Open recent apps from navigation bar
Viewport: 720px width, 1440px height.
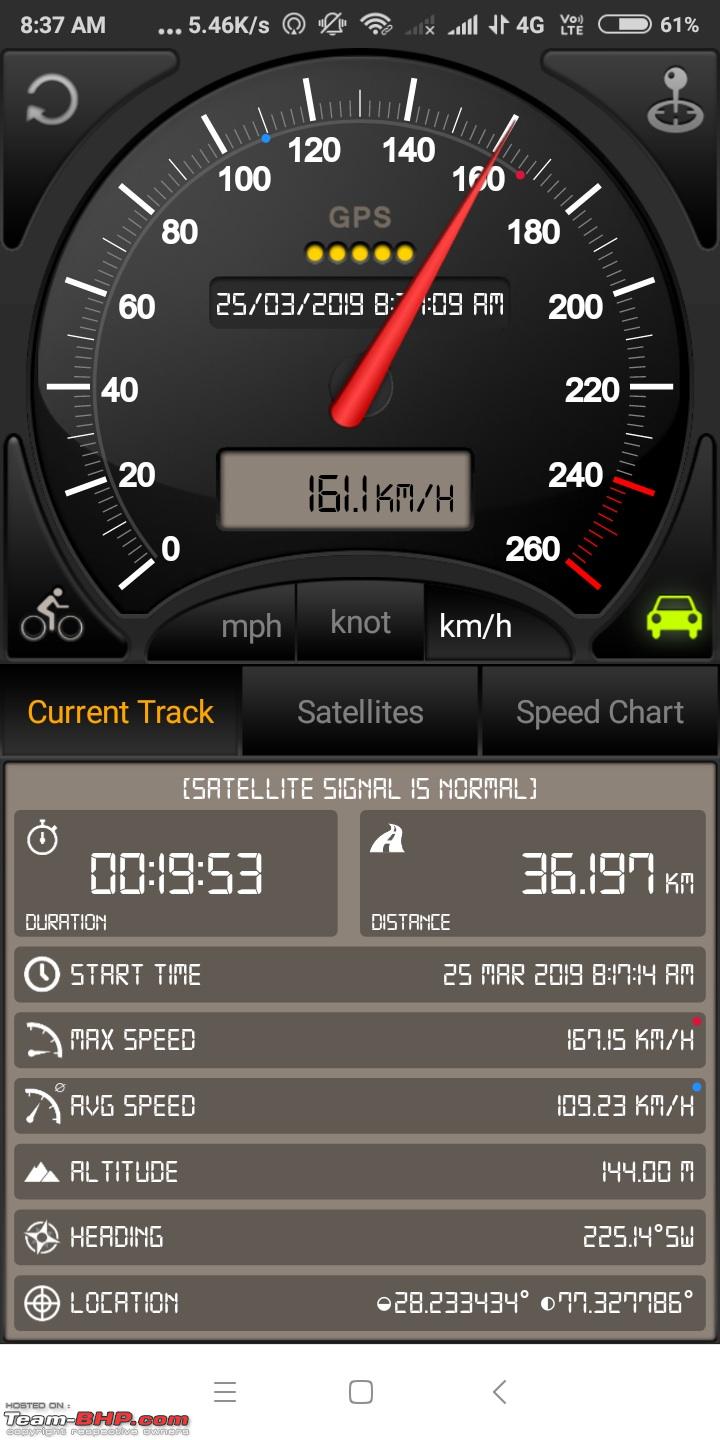[225, 1392]
